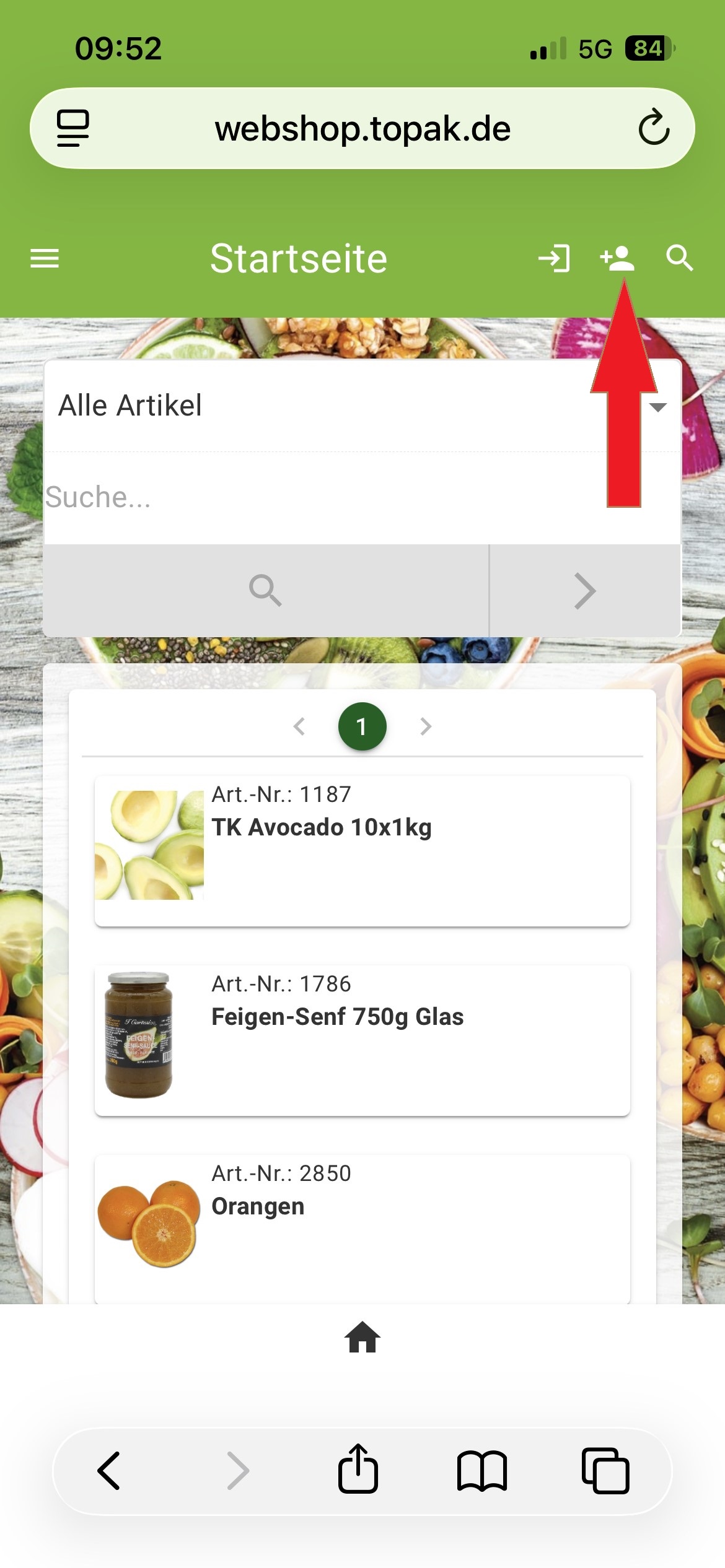Open the TK Avocado 10x1kg product
725x1568 pixels.
pyautogui.click(x=362, y=850)
